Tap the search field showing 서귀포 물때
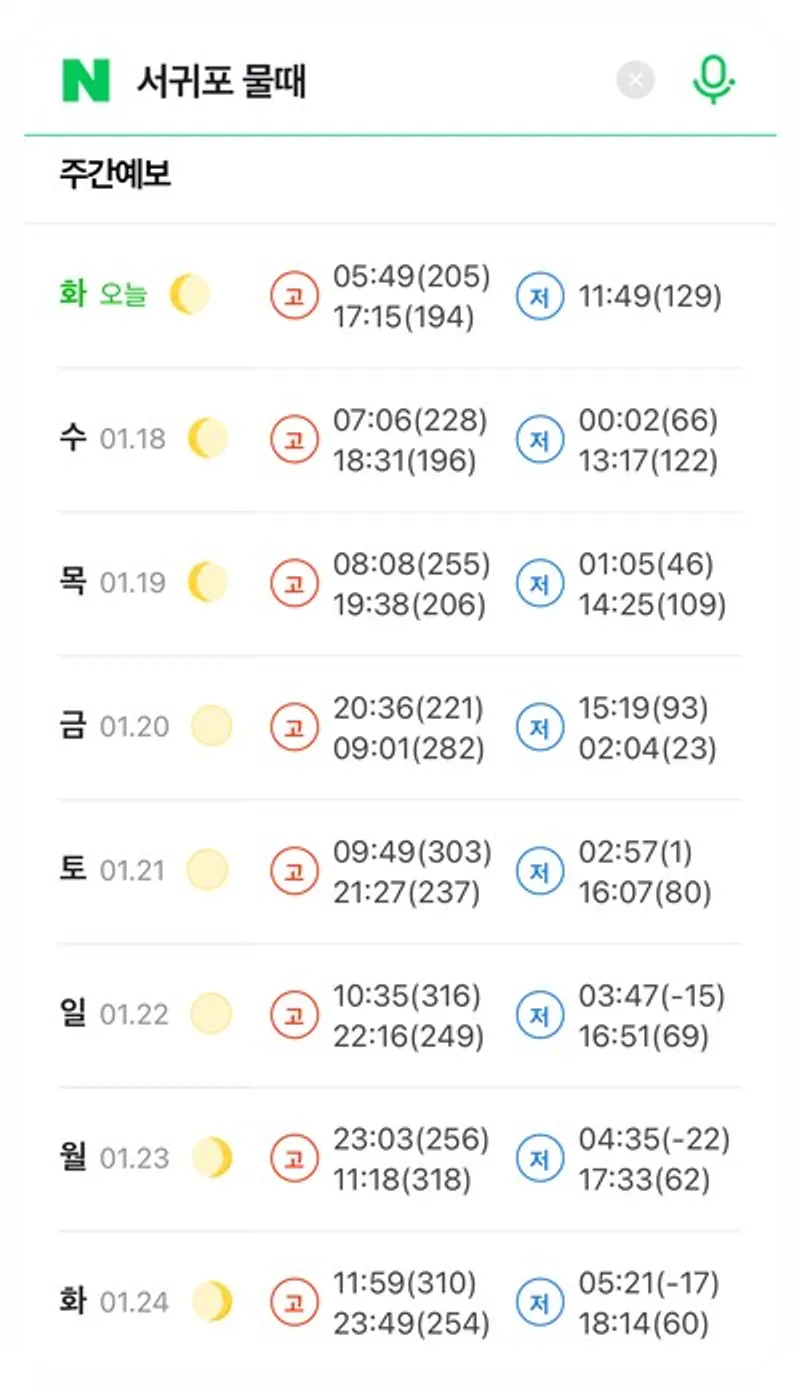 click(x=370, y=81)
